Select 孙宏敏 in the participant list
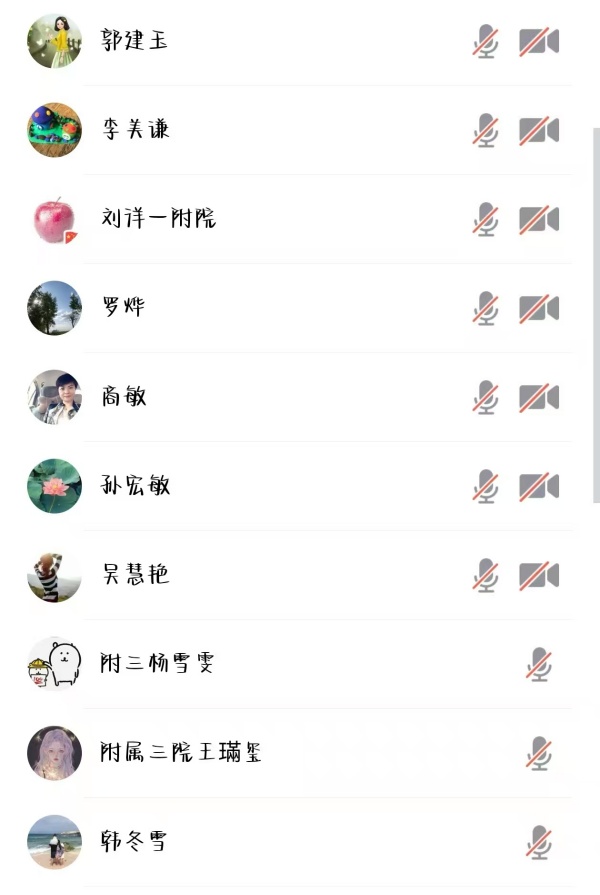The image size is (600, 895). (136, 486)
